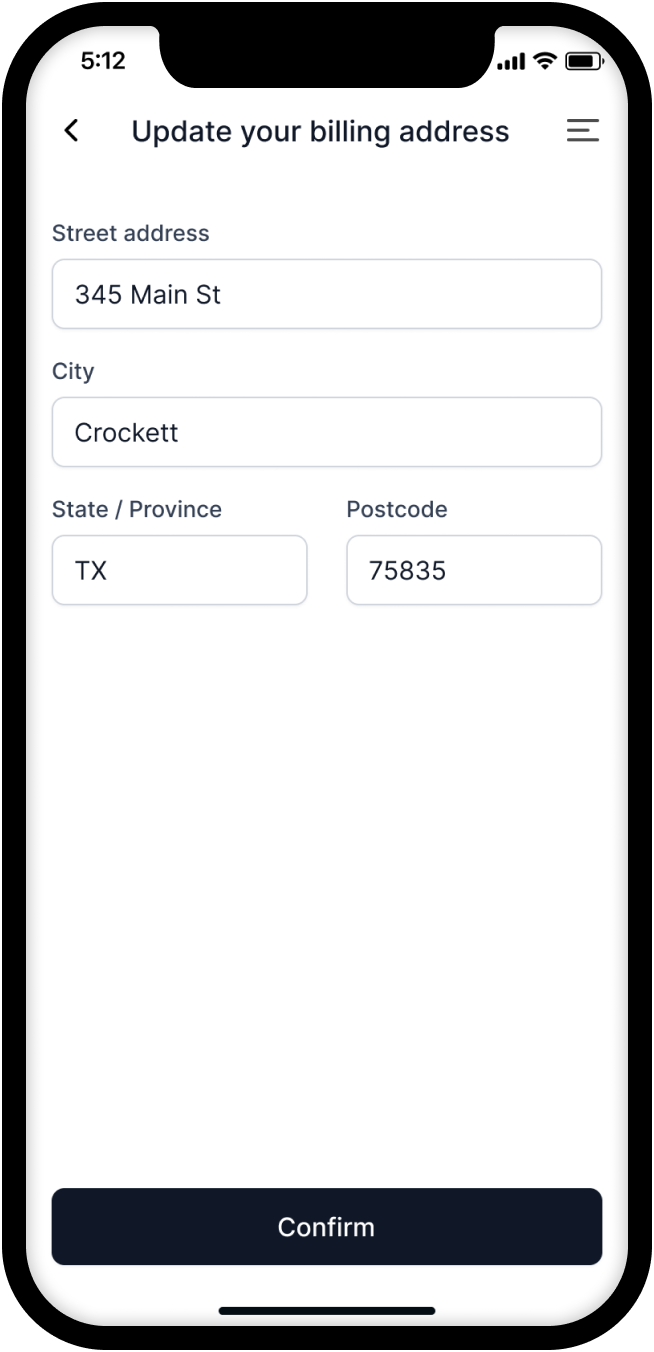Edit the Street address field
Image resolution: width=654 pixels, height=1352 pixels.
[x=326, y=294]
